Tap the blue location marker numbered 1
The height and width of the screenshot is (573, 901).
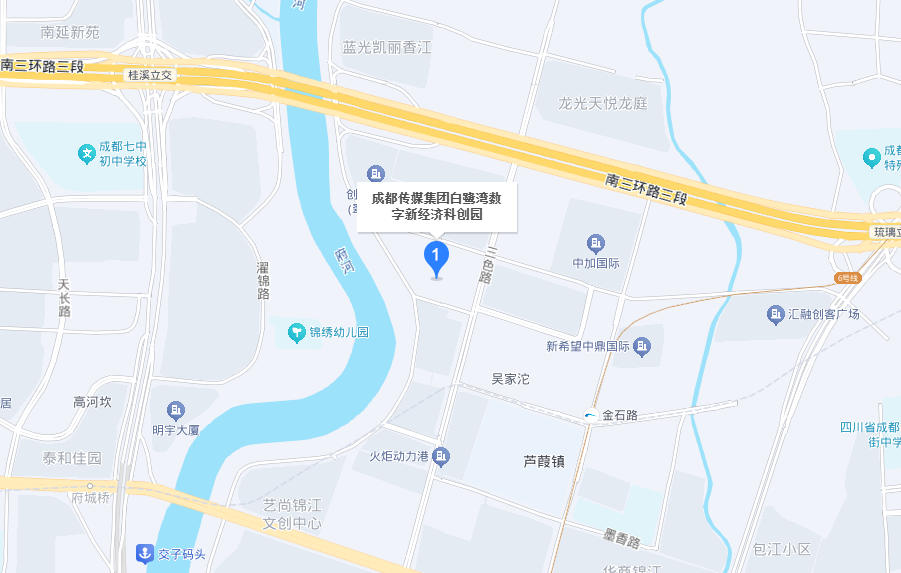(436, 257)
